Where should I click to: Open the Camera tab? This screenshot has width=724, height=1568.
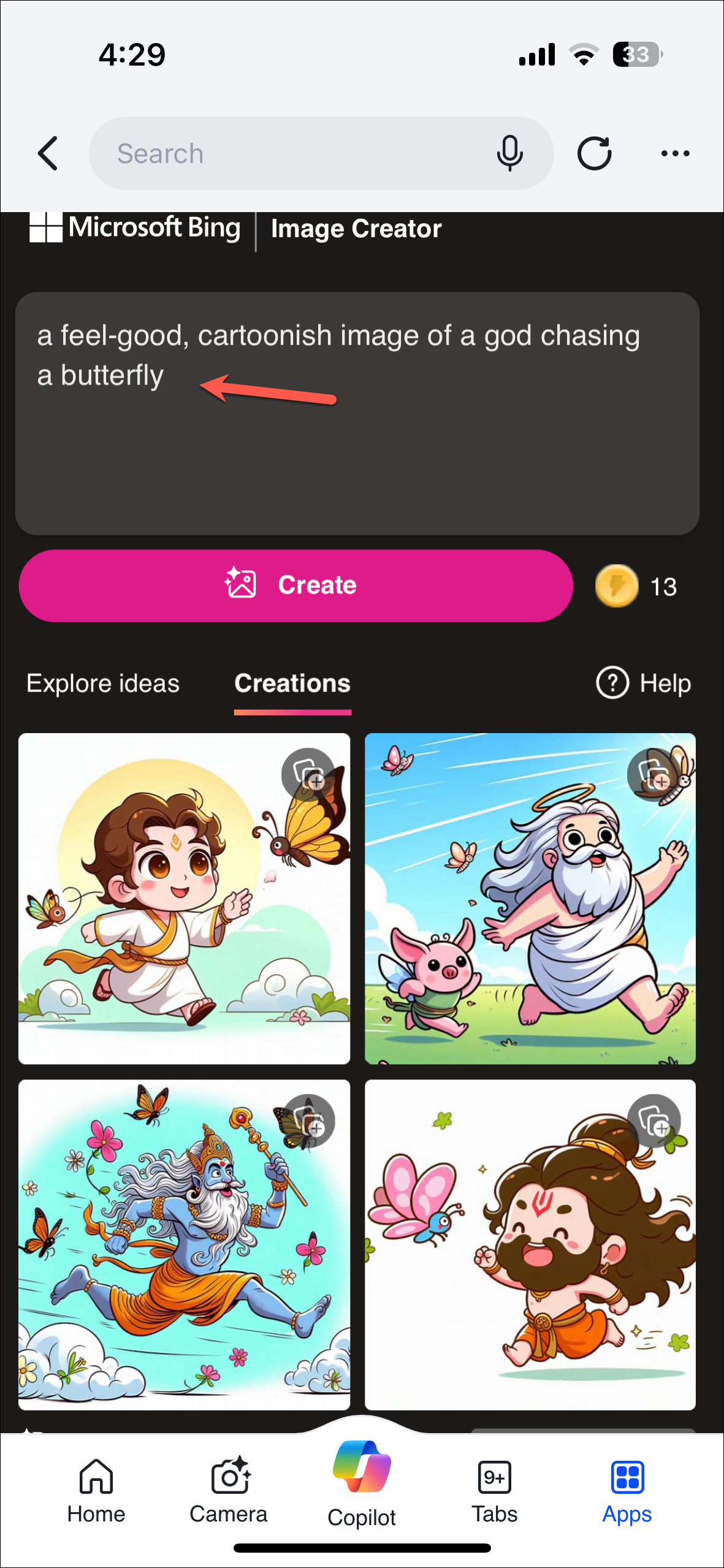coord(228,1490)
